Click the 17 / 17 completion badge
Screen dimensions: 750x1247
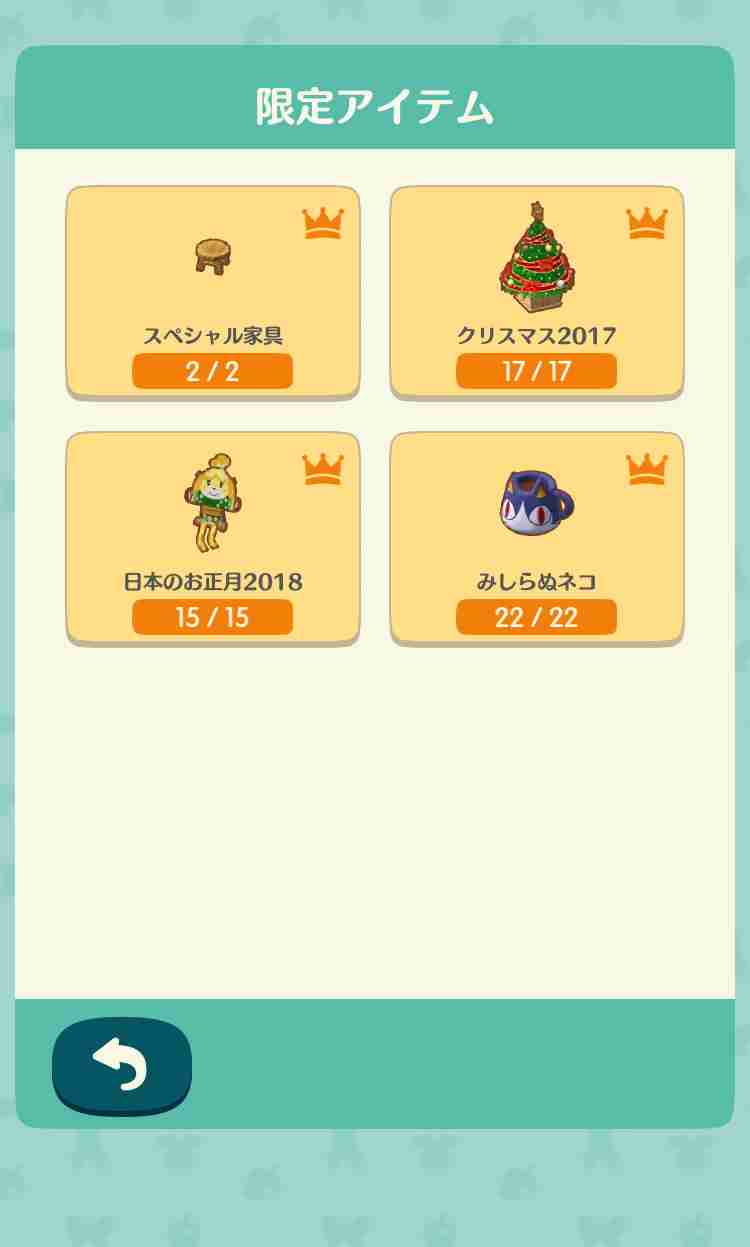536,371
